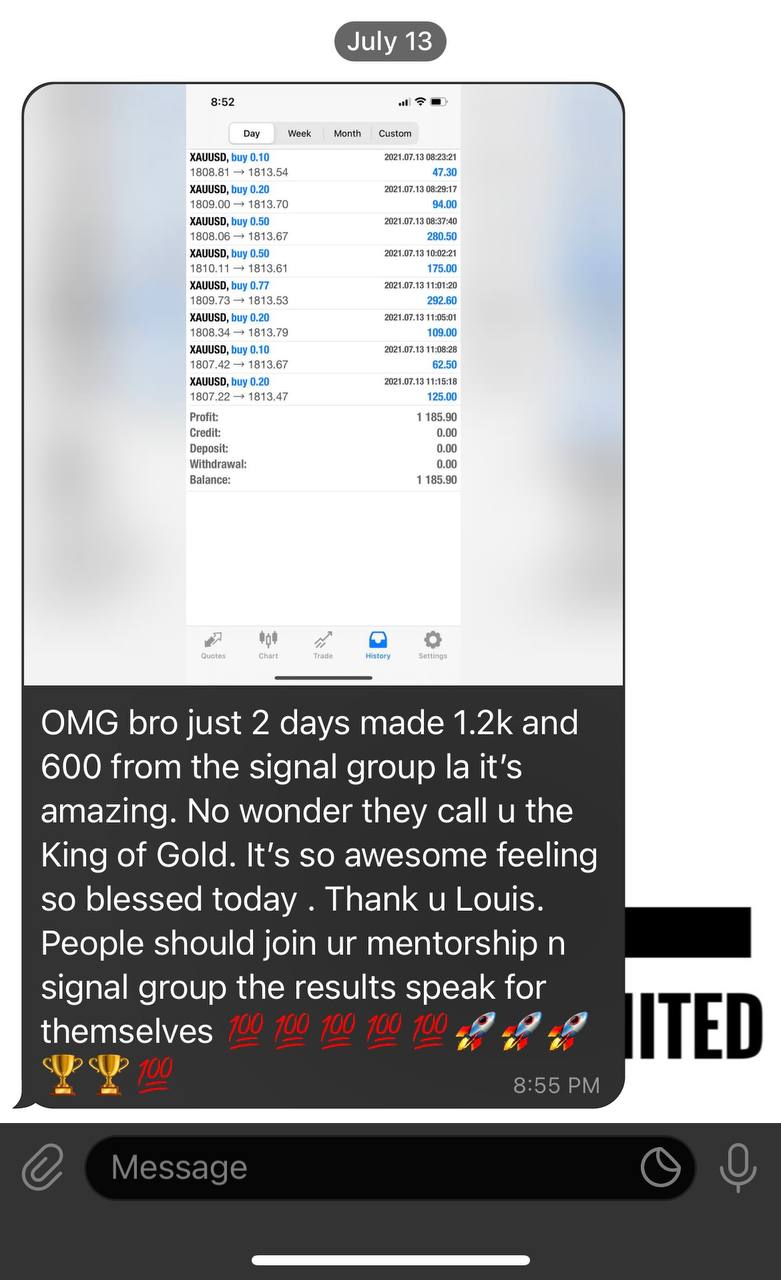Open the attached trading history screenshot
This screenshot has height=1280, width=781.
[x=323, y=385]
